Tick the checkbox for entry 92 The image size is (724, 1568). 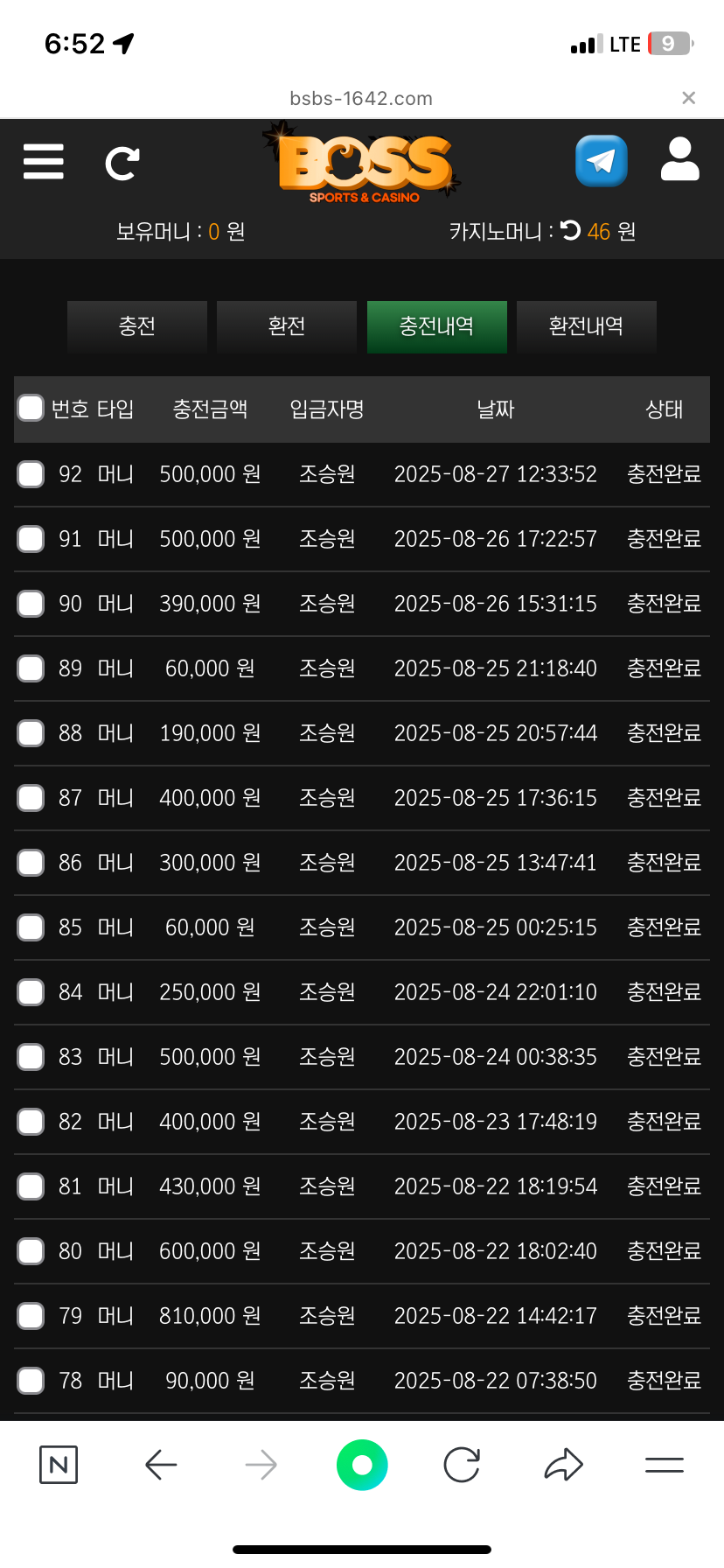click(31, 474)
